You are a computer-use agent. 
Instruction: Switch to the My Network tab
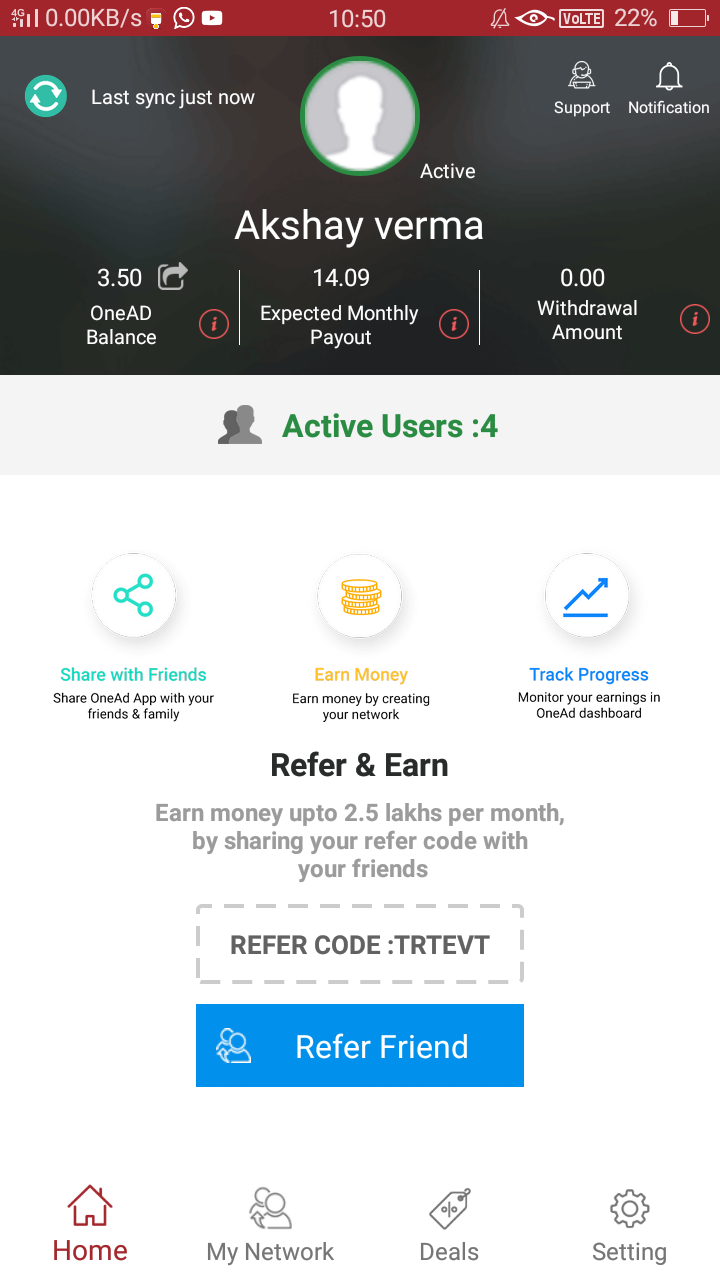pyautogui.click(x=270, y=1226)
